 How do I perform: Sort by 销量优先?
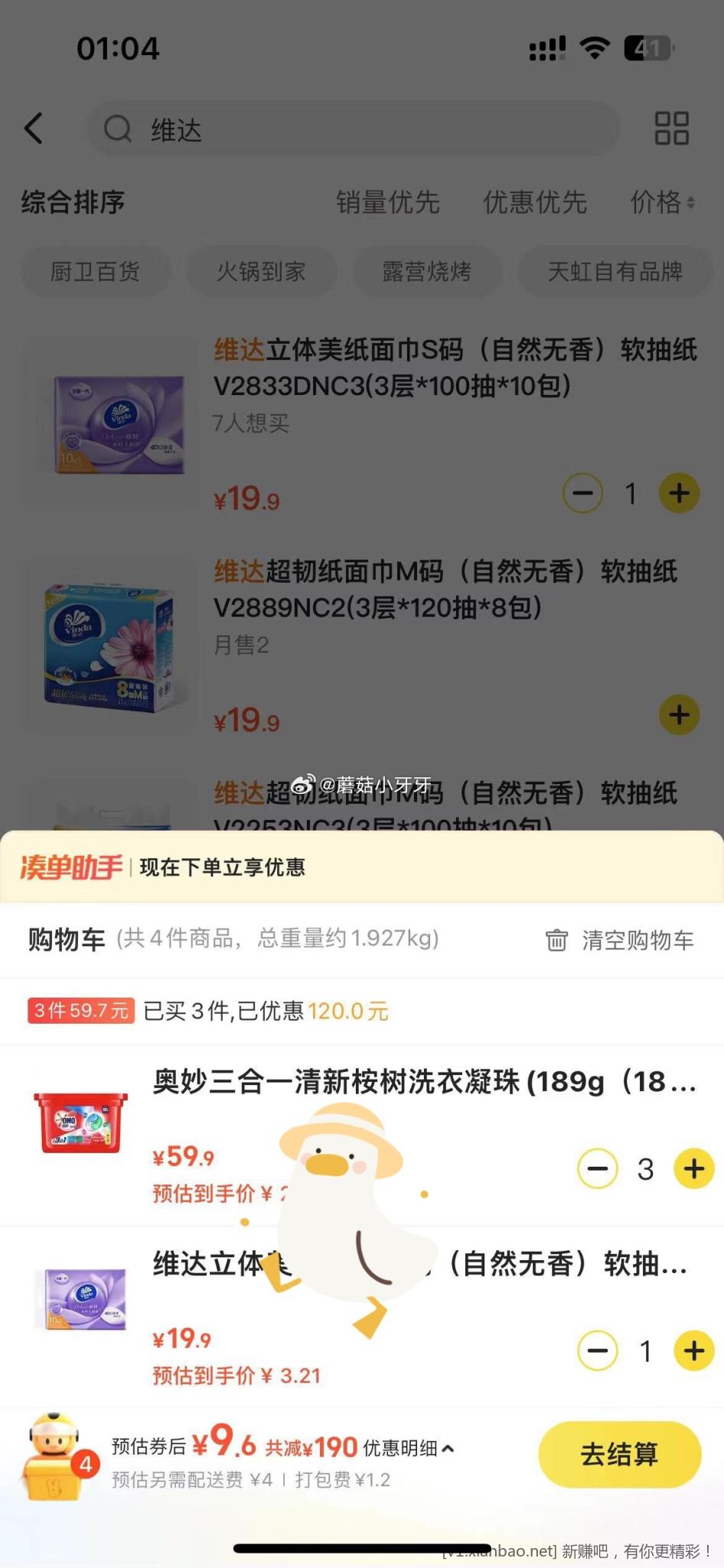pyautogui.click(x=387, y=202)
